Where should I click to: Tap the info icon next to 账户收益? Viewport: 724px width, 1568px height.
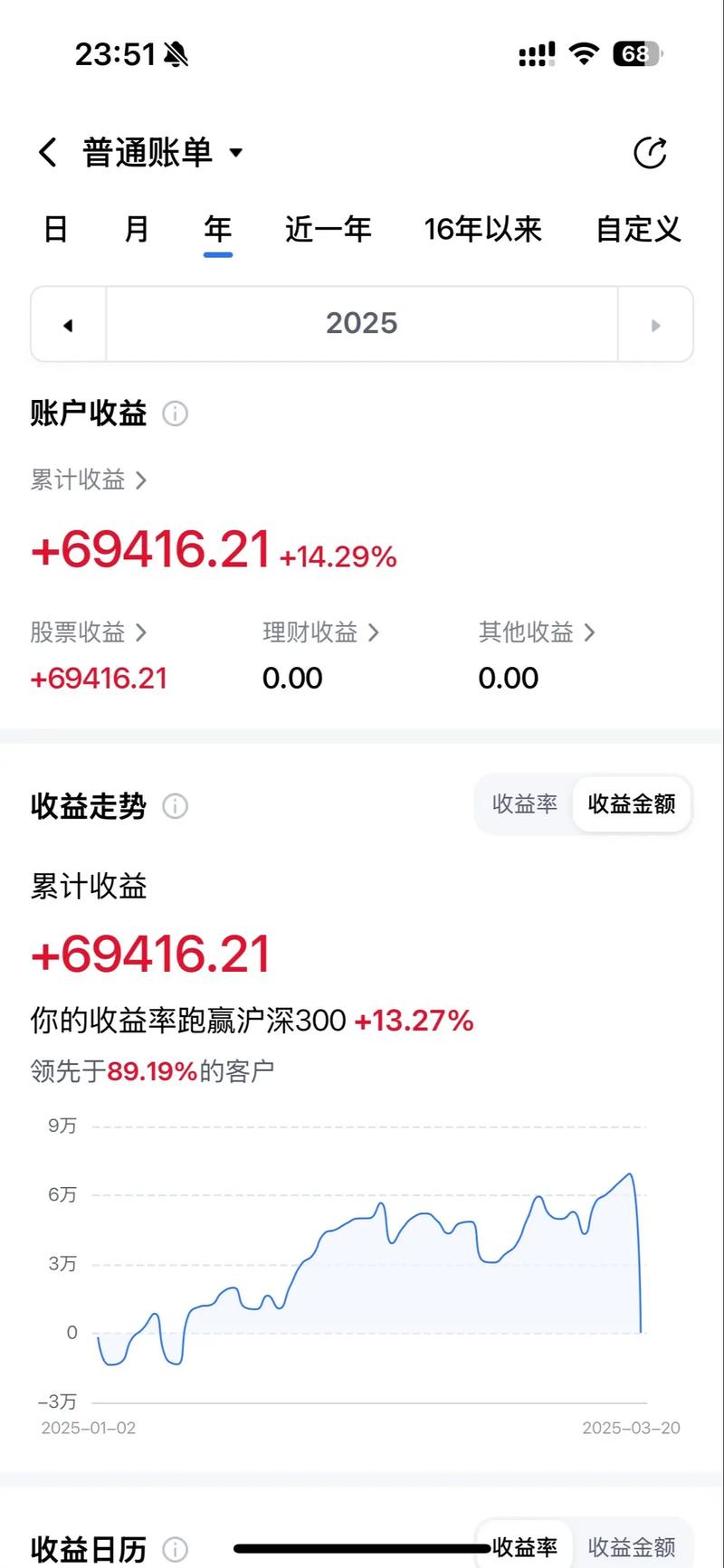pos(175,414)
